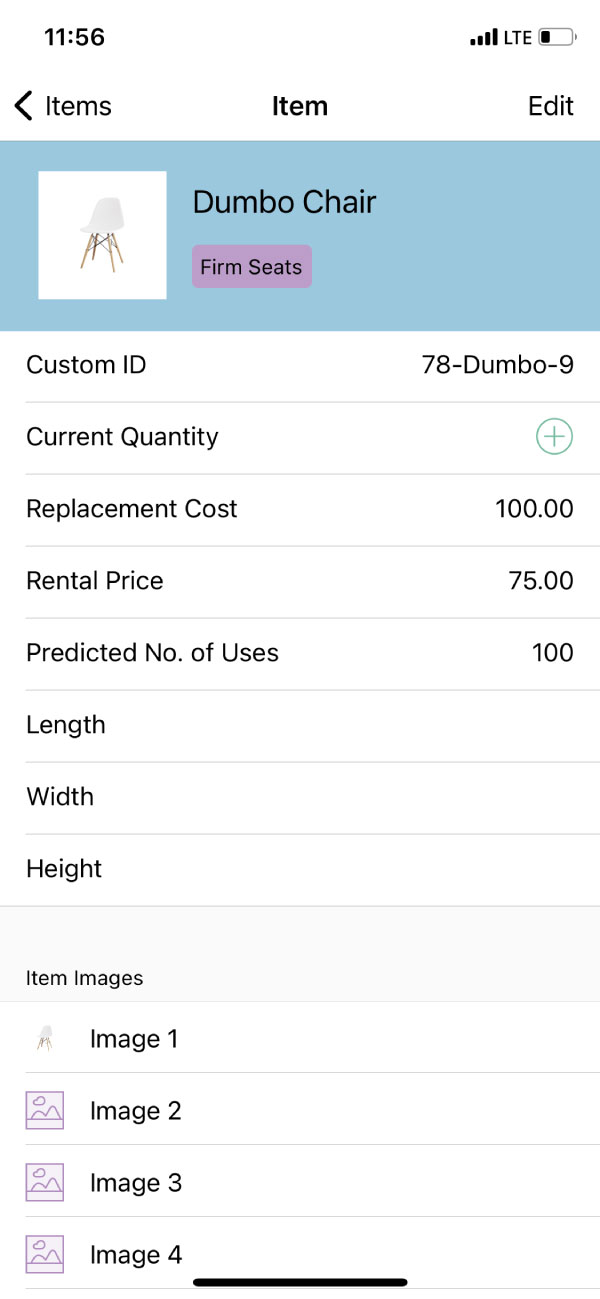Add quantity with the plus icon
The width and height of the screenshot is (600, 1299).
click(554, 437)
